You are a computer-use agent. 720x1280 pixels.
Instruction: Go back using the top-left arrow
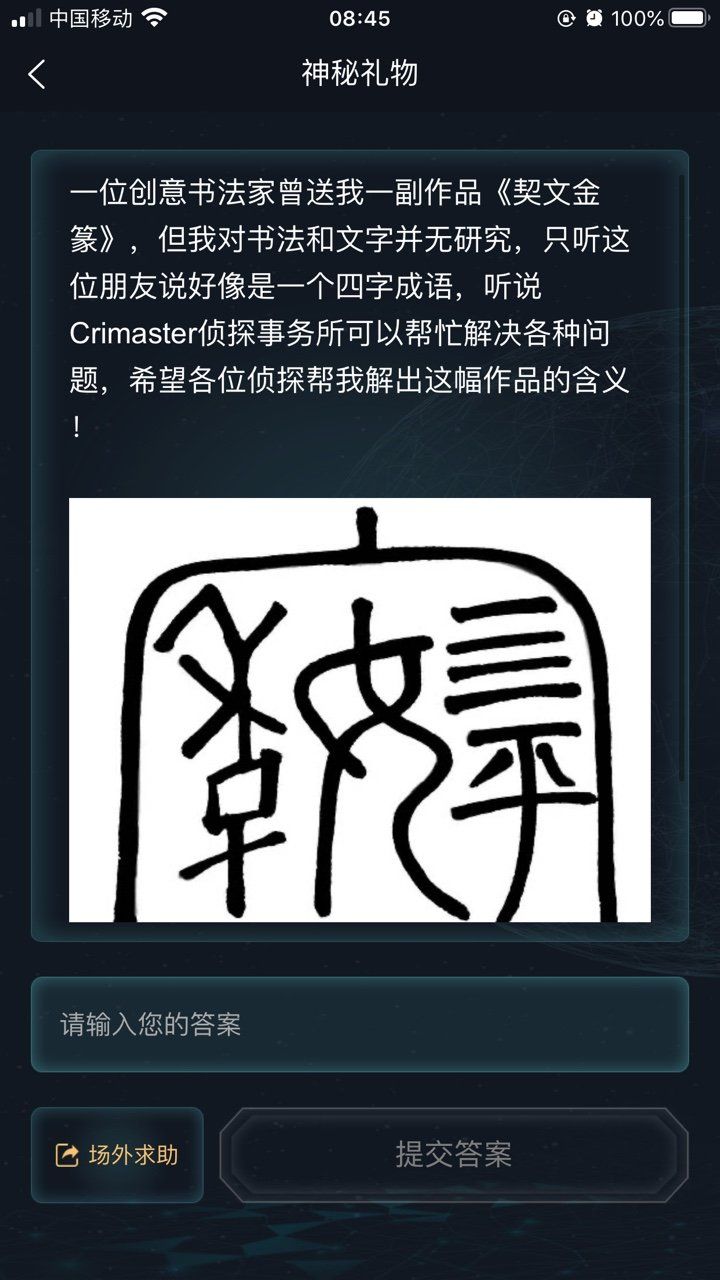click(37, 74)
